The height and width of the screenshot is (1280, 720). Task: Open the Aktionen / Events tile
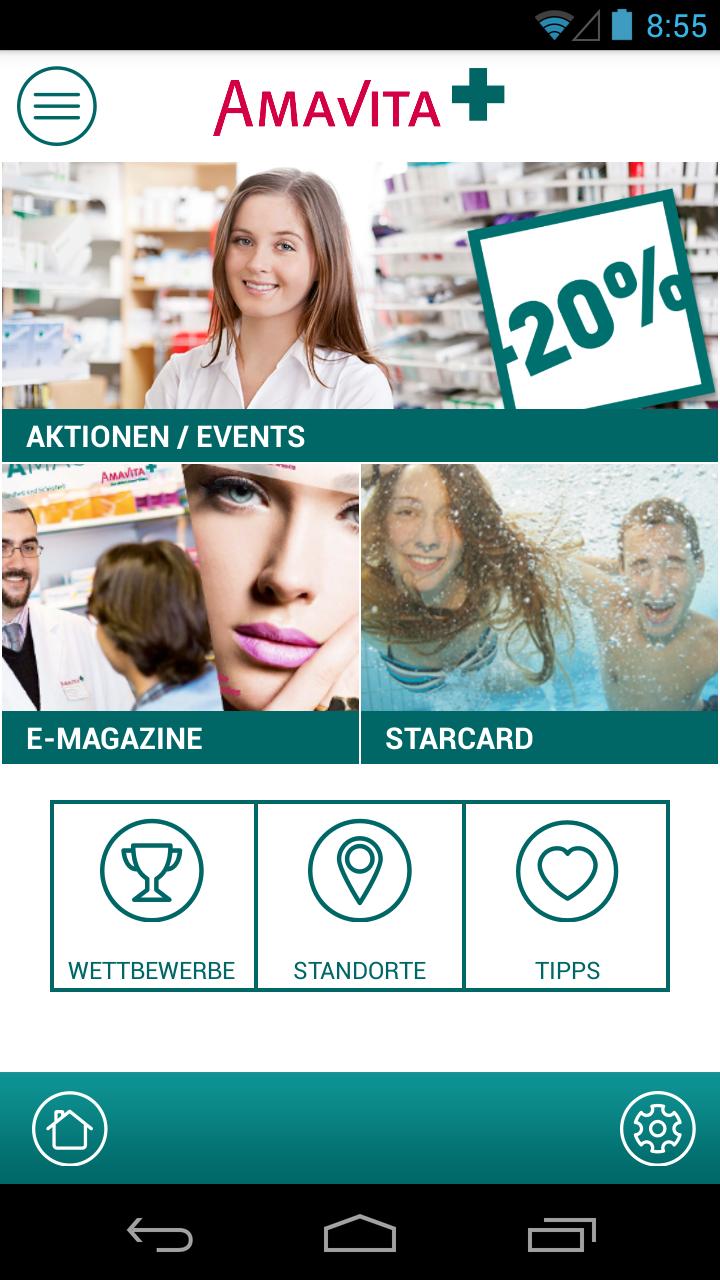point(360,311)
